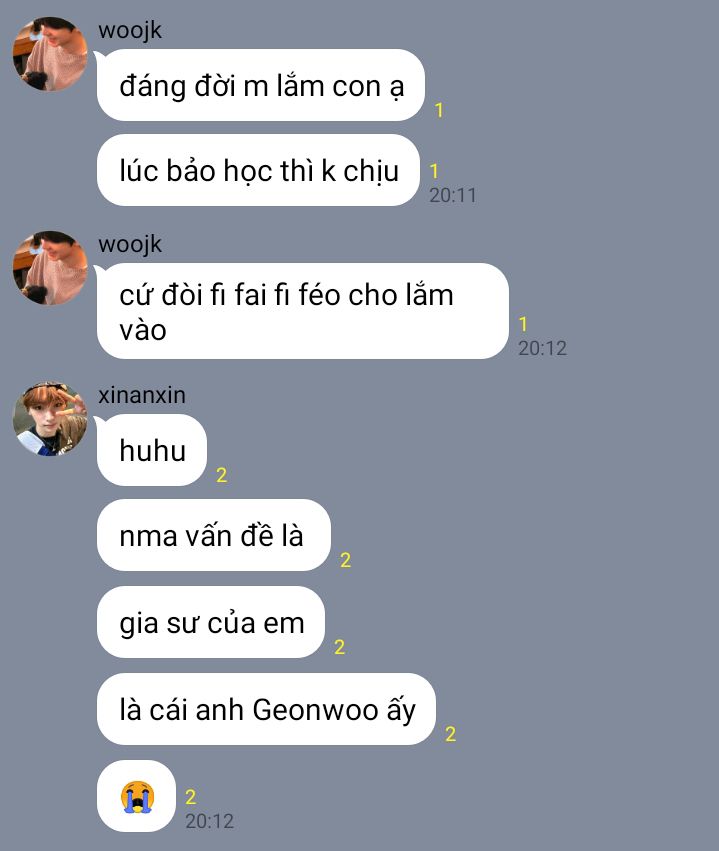View xinanxin's profile picture
Image resolution: width=719 pixels, height=851 pixels.
click(50, 419)
